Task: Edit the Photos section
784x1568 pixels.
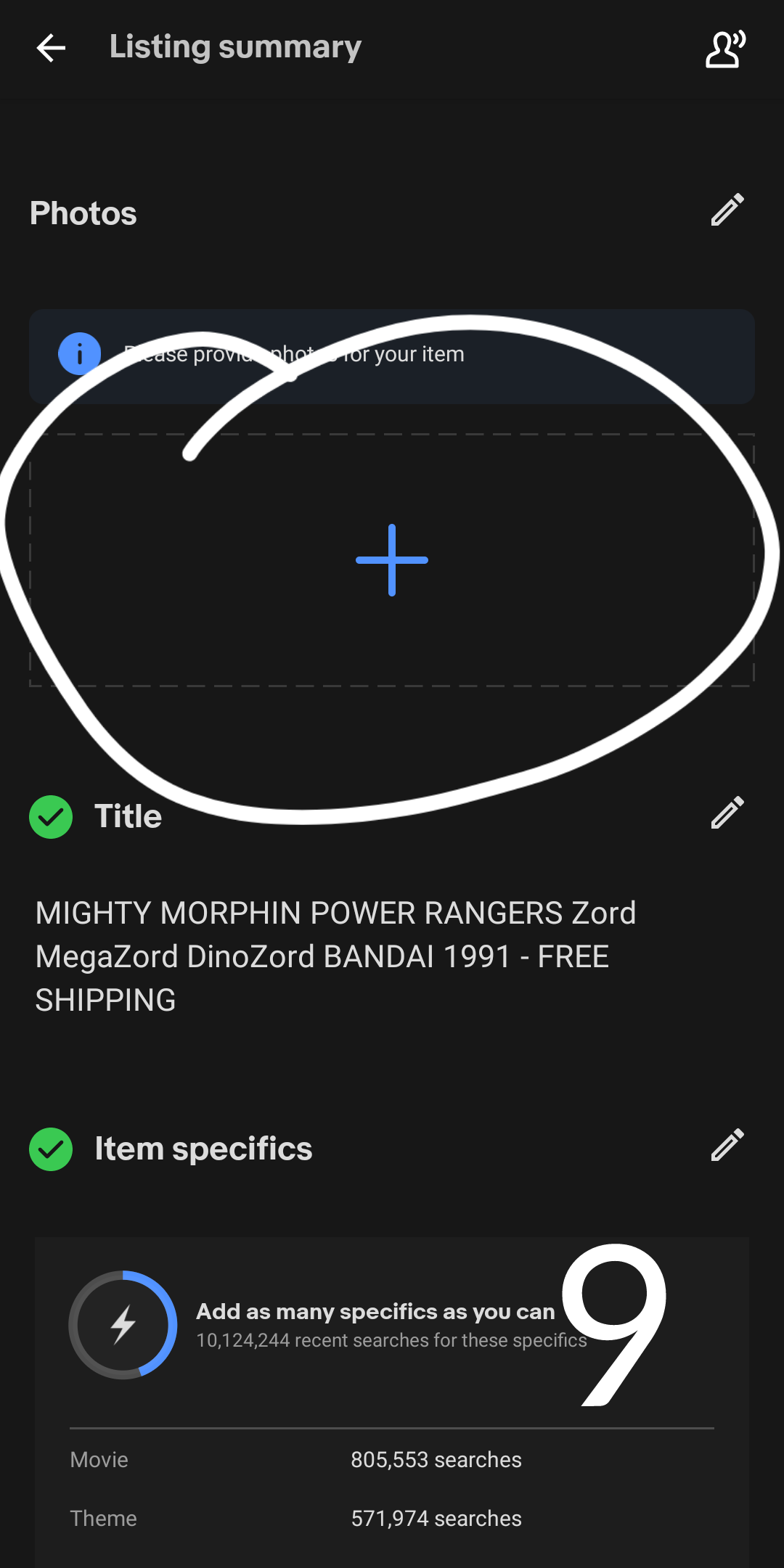Action: 727,210
